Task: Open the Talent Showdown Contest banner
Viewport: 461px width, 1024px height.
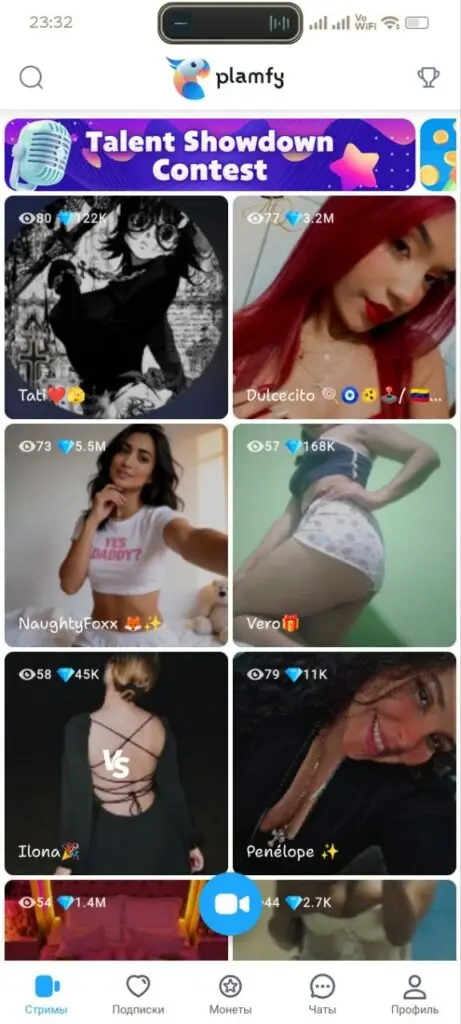Action: click(210, 155)
